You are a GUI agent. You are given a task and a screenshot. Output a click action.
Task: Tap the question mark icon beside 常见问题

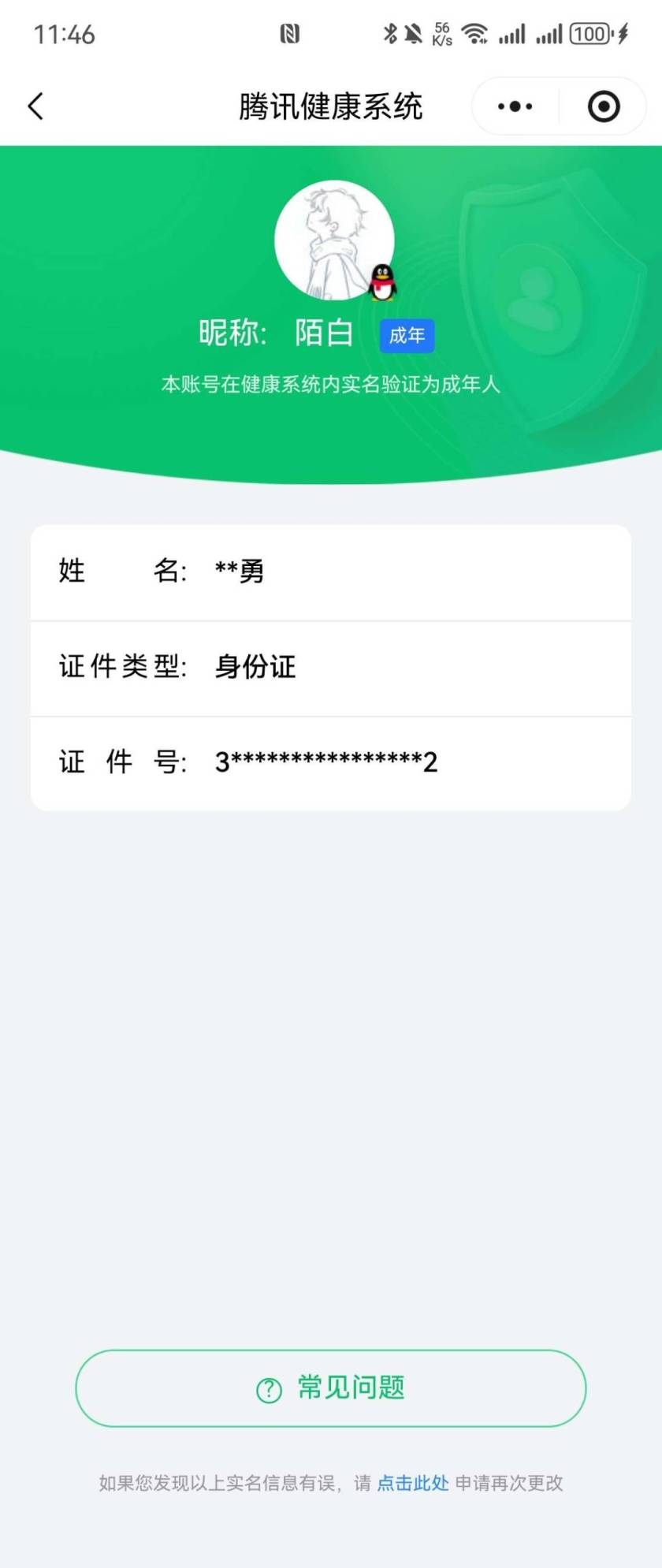(269, 1389)
